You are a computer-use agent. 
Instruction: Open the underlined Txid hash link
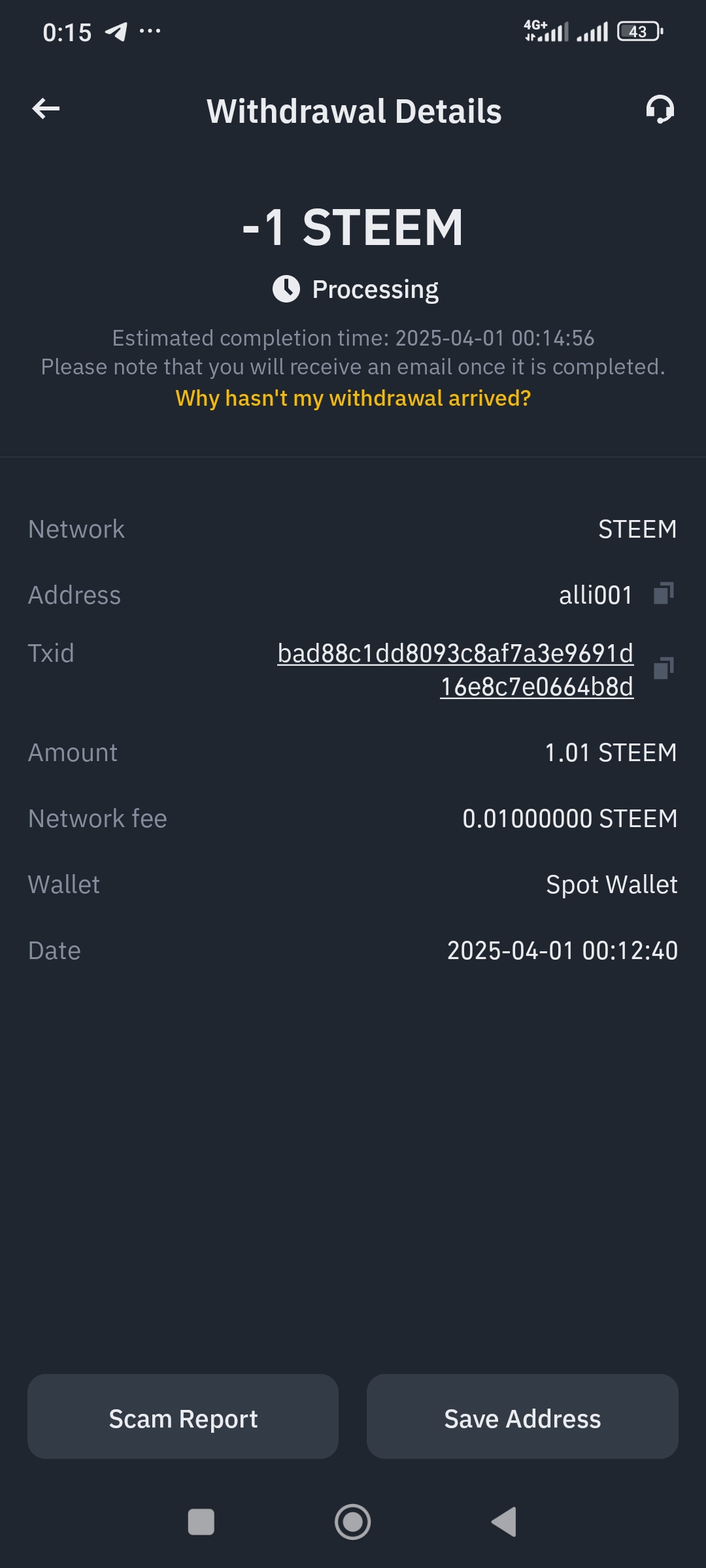456,670
